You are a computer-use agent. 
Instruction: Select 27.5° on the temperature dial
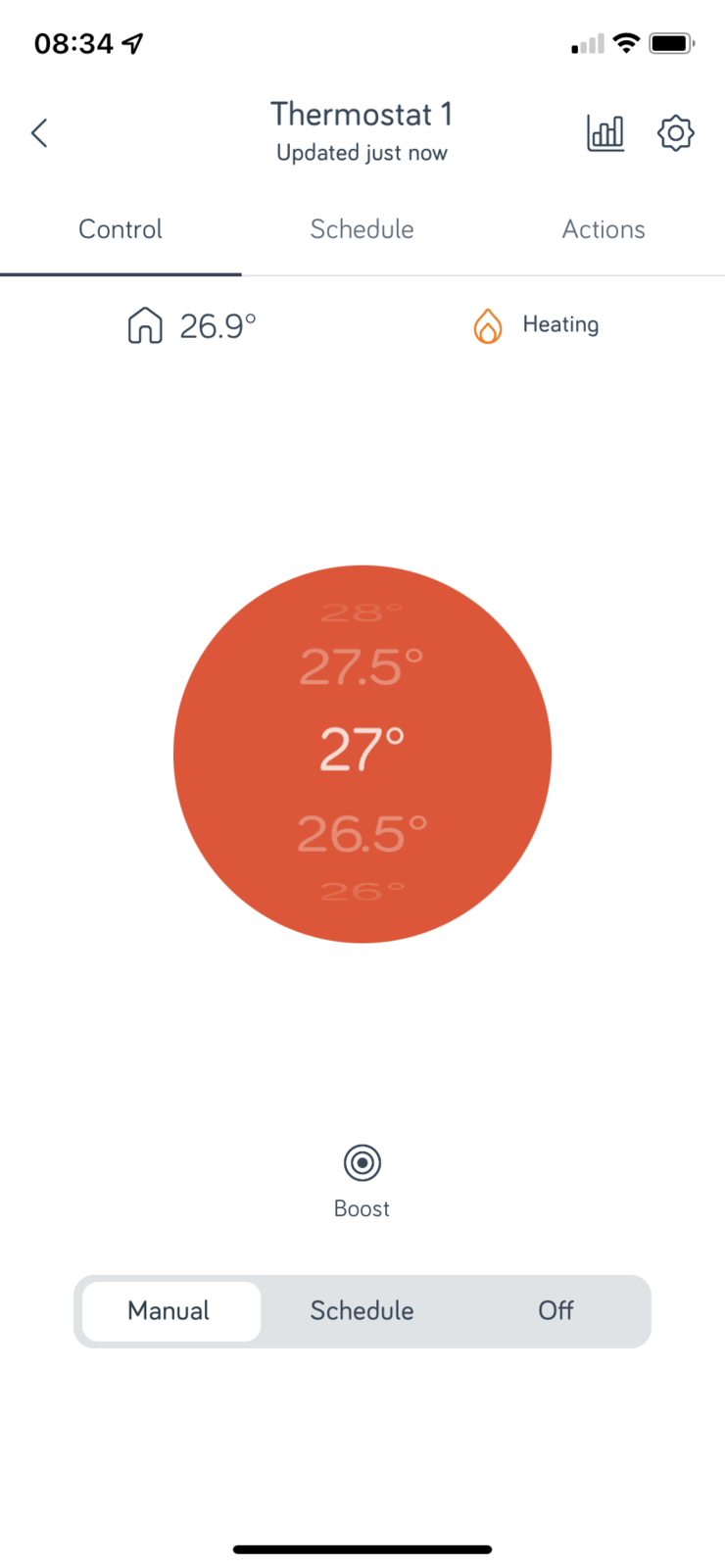pyautogui.click(x=362, y=667)
